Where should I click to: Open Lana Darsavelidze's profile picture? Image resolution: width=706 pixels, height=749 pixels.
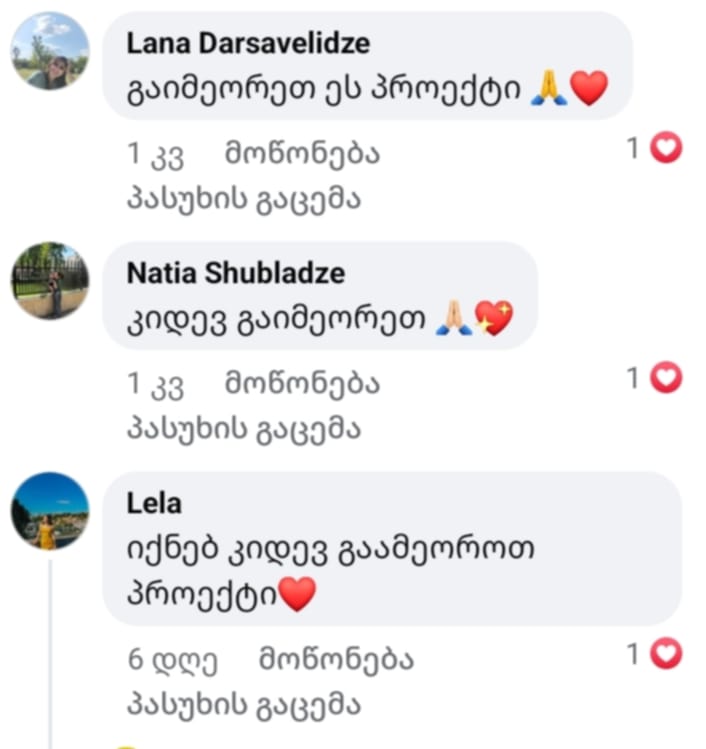pos(50,51)
